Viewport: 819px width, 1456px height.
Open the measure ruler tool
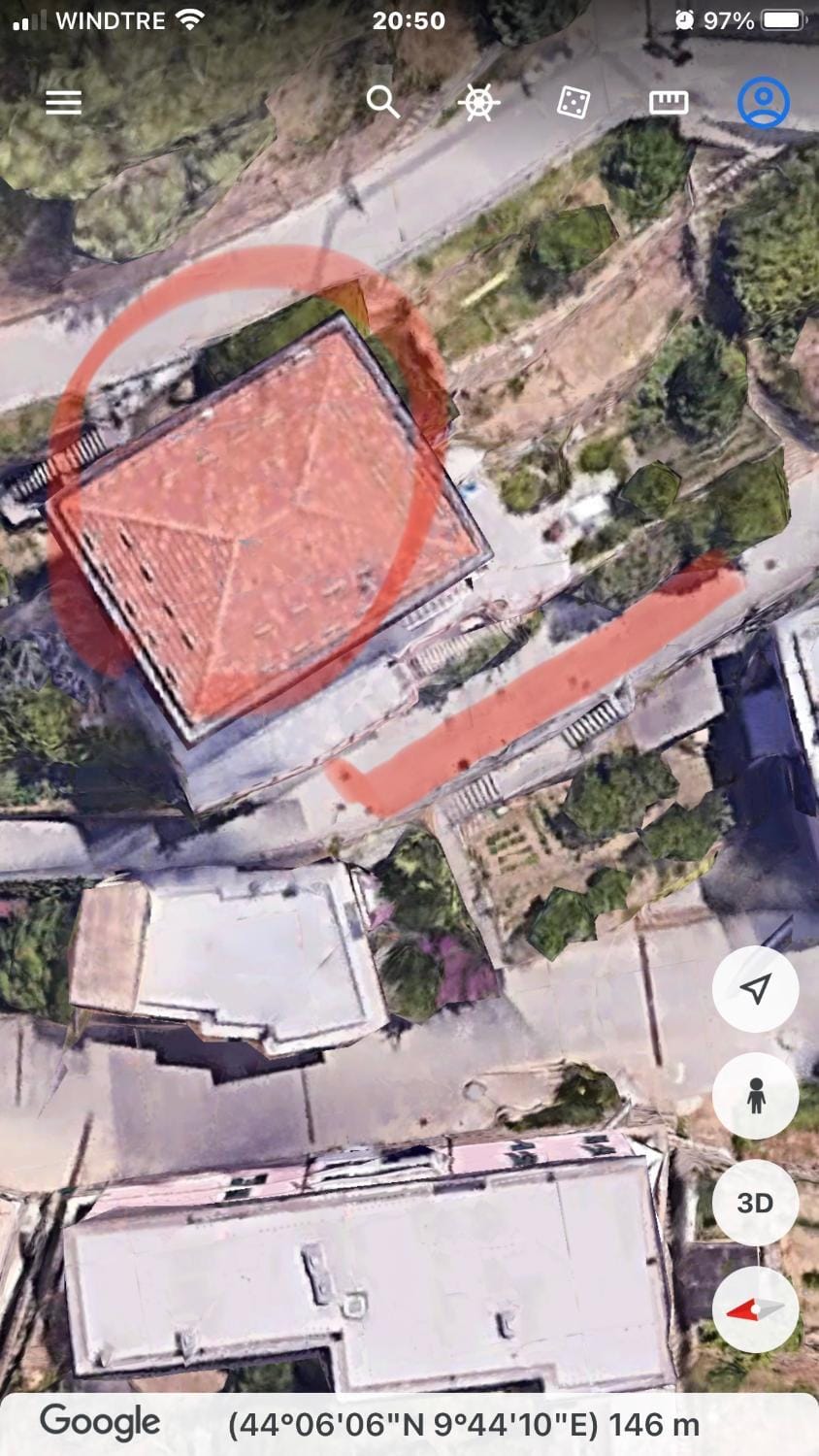[669, 102]
